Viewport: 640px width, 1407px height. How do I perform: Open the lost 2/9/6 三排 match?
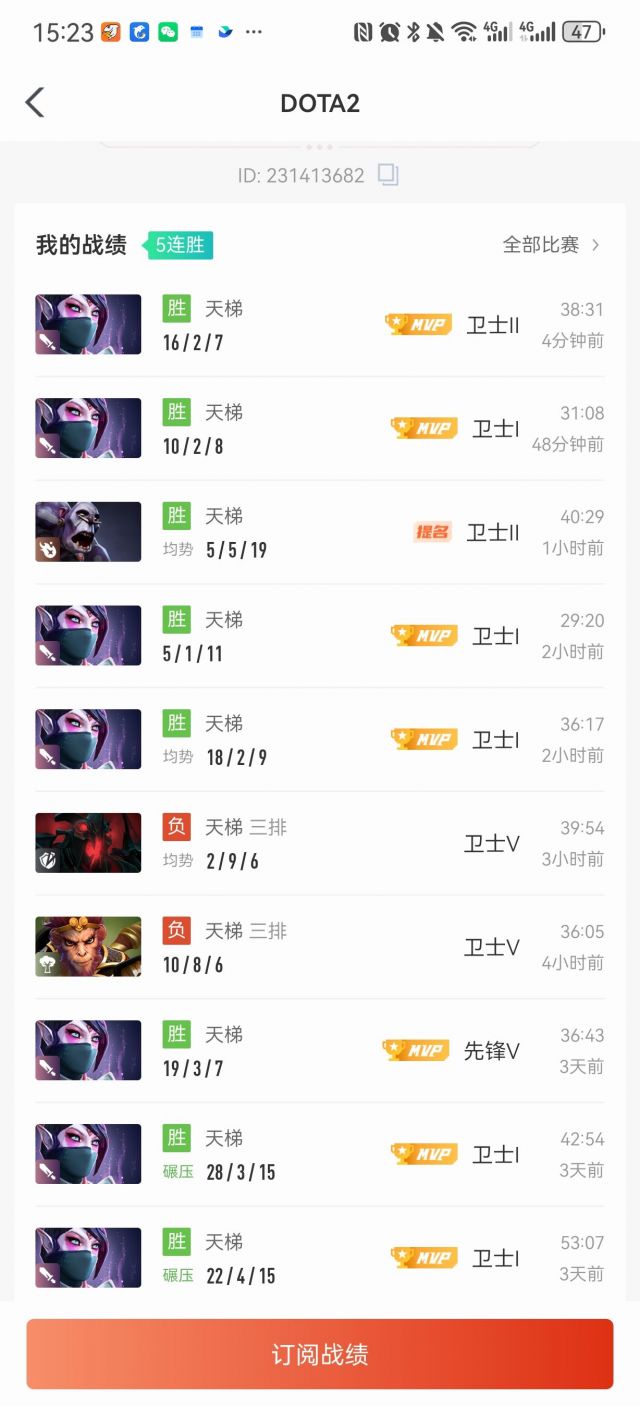pos(320,843)
